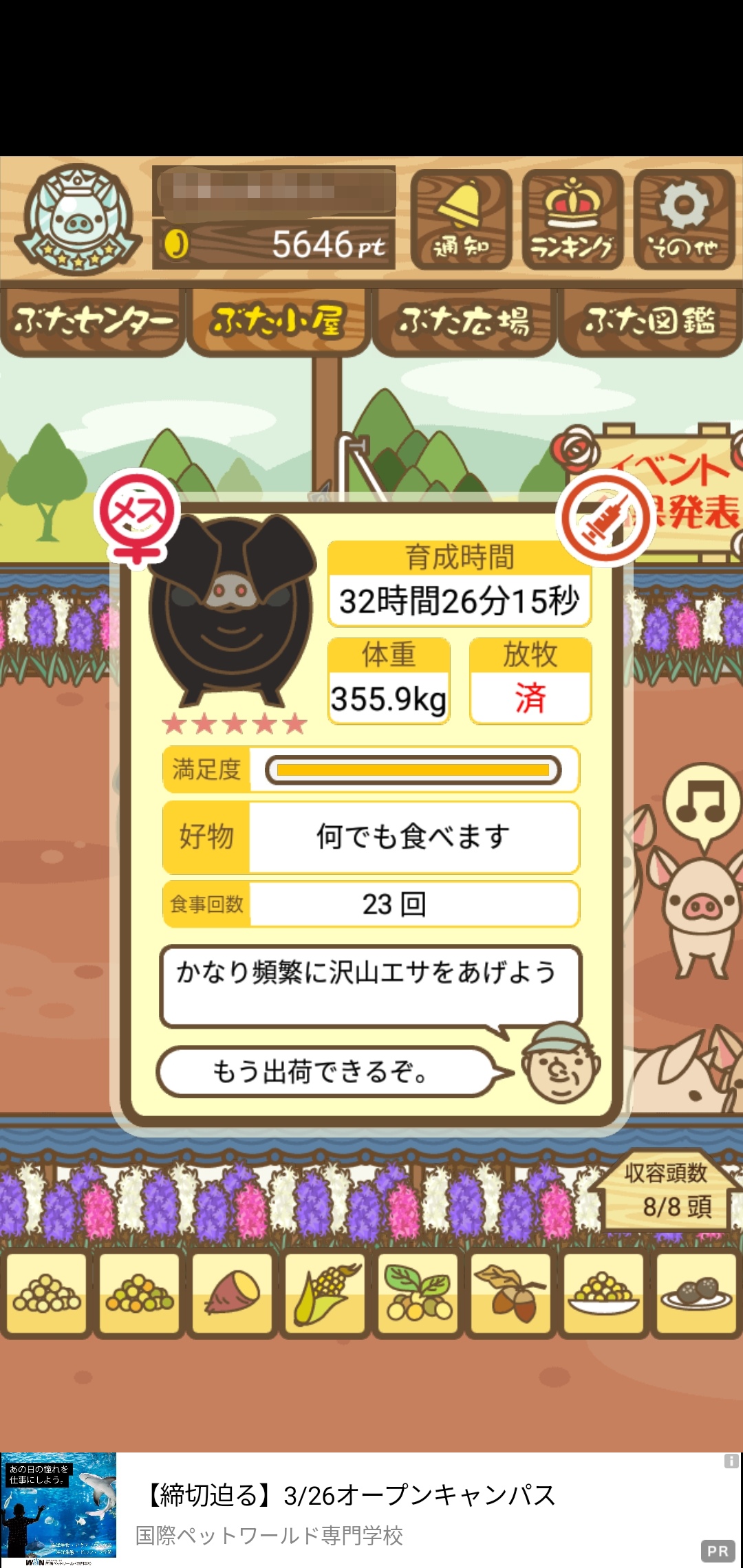Pick the truffle plate feed
The image size is (743, 1568).
(696, 1294)
